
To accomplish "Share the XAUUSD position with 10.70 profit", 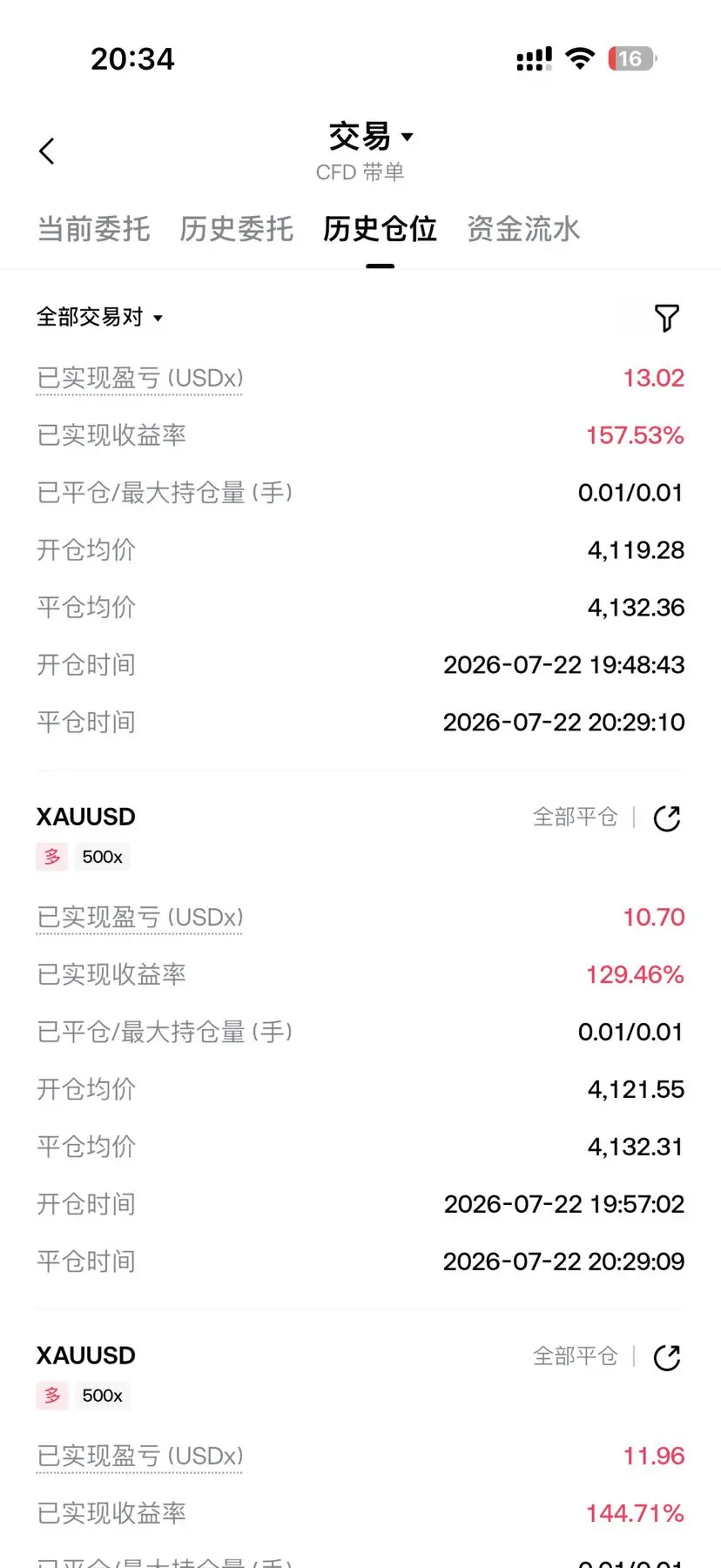I will tap(667, 818).
